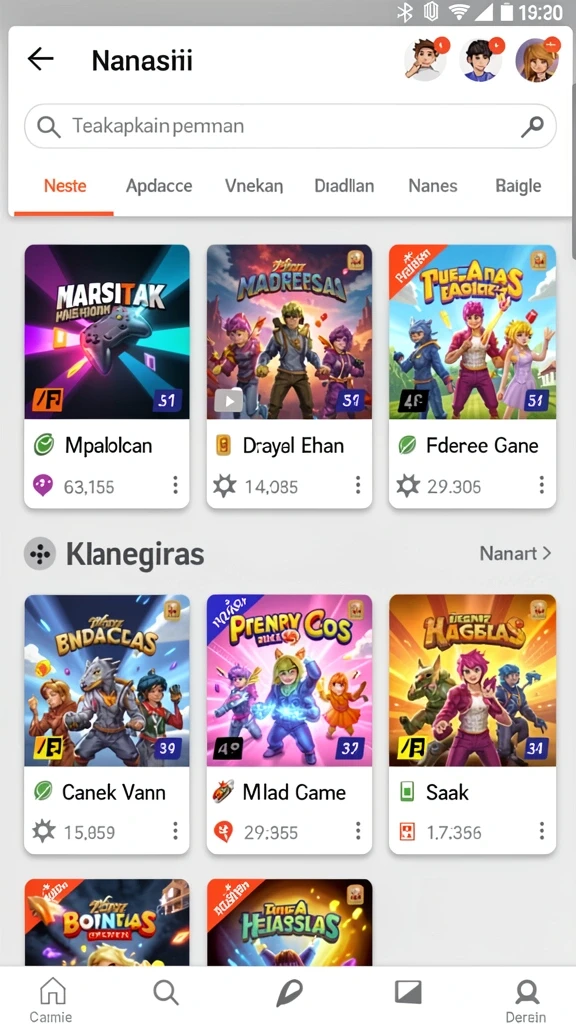Screen dimensions: 576x1024
Task: Open more options for Mpalolcan
Action: pos(175,485)
